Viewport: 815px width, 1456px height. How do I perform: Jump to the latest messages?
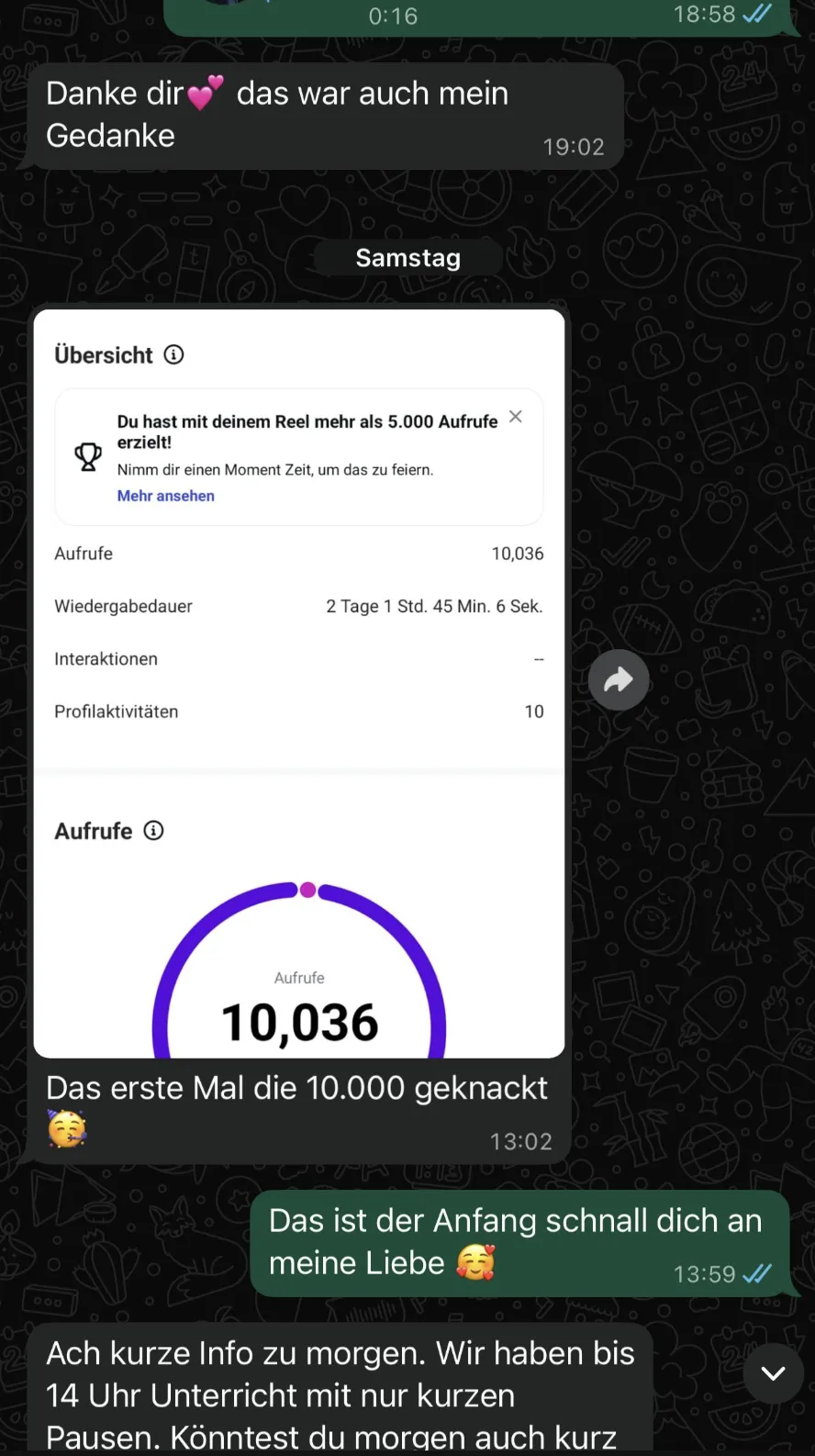click(774, 1373)
